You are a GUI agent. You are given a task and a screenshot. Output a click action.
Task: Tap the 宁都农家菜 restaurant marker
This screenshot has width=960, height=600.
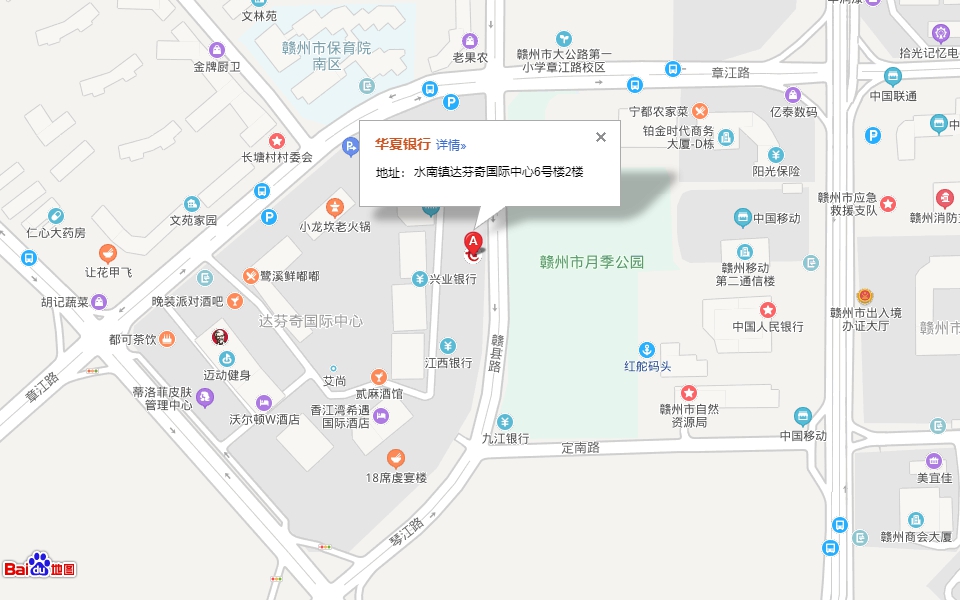tap(701, 110)
